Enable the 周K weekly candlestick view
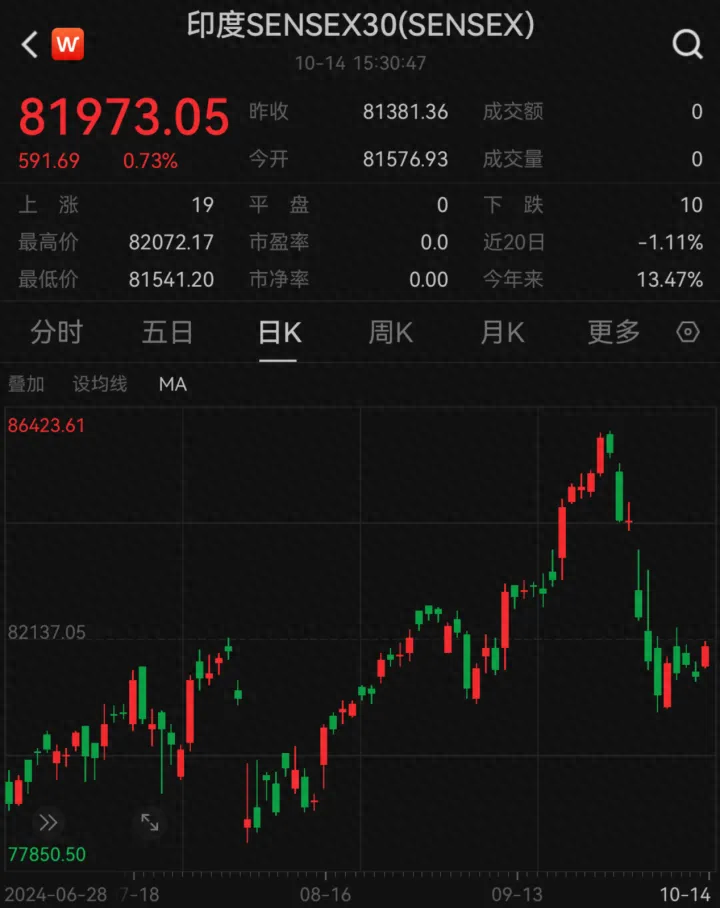Viewport: 720px width, 908px height. [x=389, y=333]
